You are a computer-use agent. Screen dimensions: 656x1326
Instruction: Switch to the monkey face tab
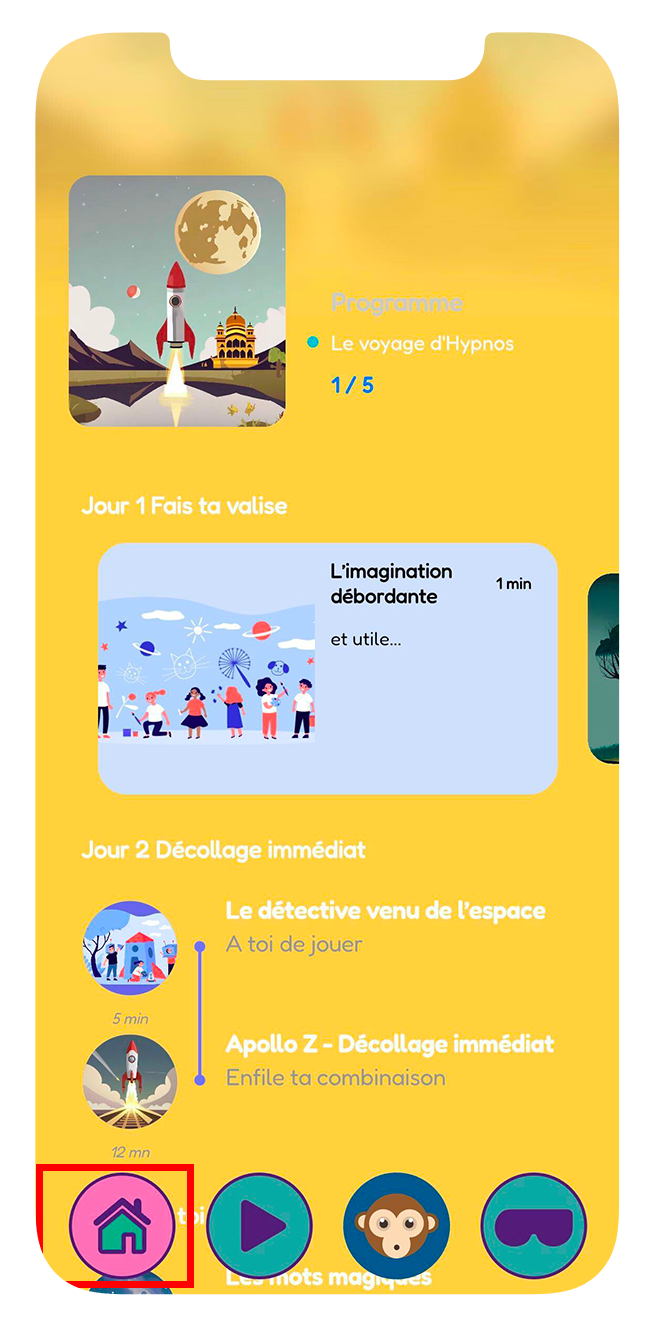coord(397,1226)
